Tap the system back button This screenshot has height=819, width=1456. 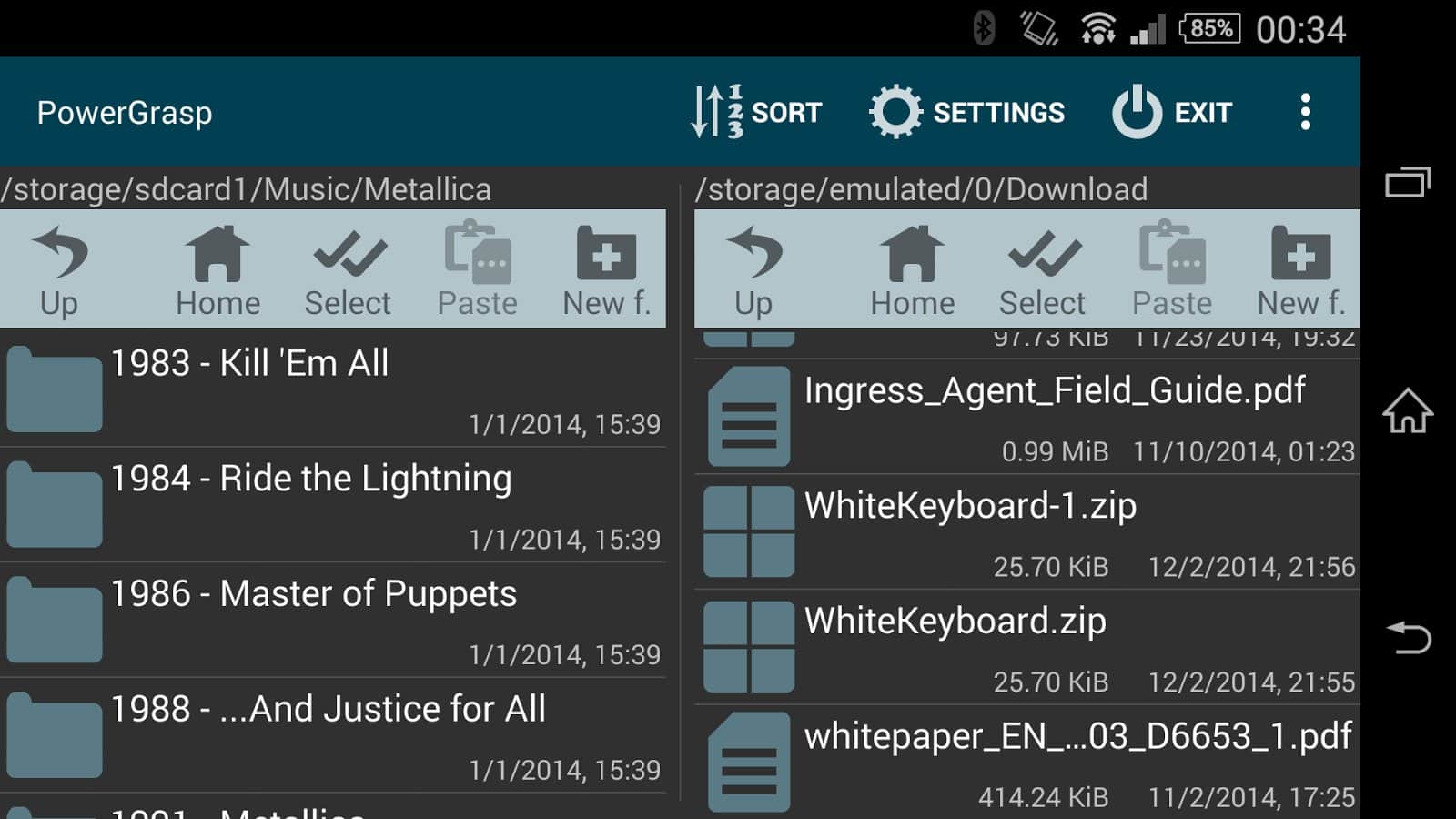(x=1408, y=638)
